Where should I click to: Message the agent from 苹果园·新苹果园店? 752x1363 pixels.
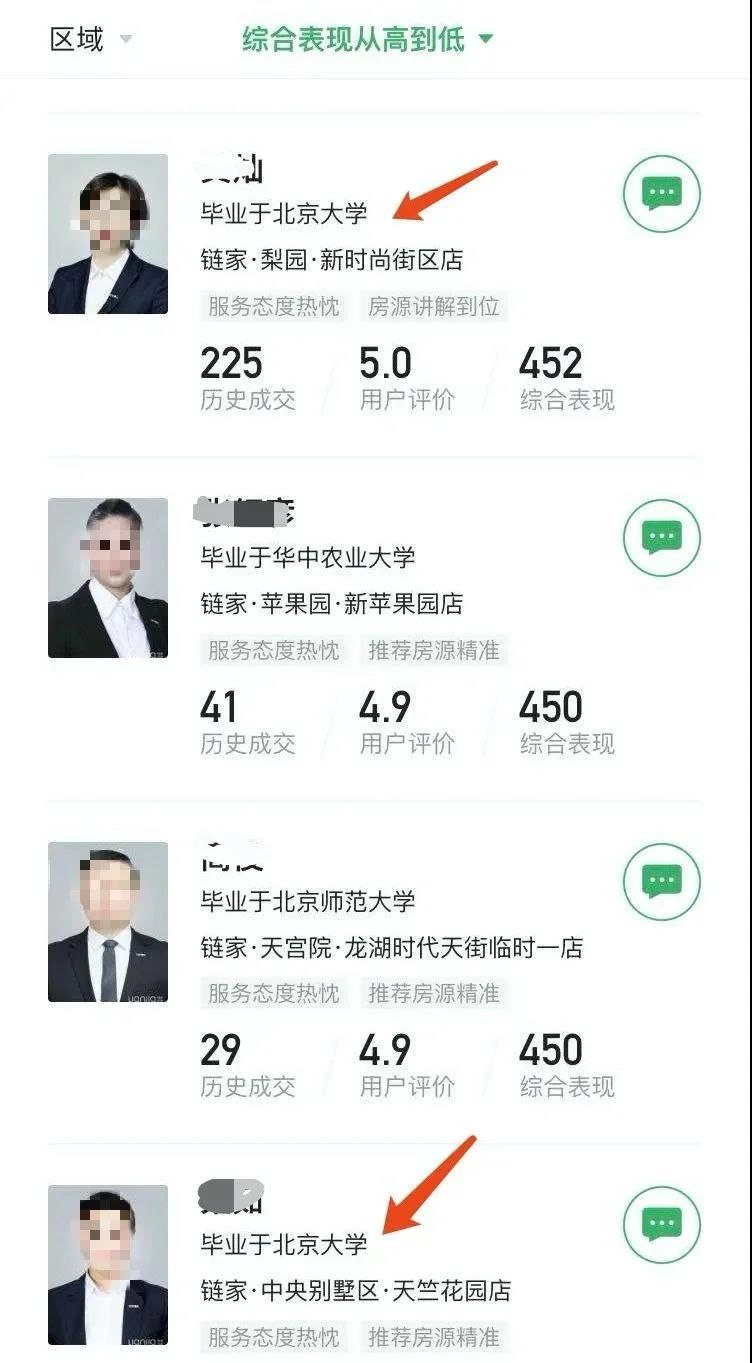tap(661, 538)
